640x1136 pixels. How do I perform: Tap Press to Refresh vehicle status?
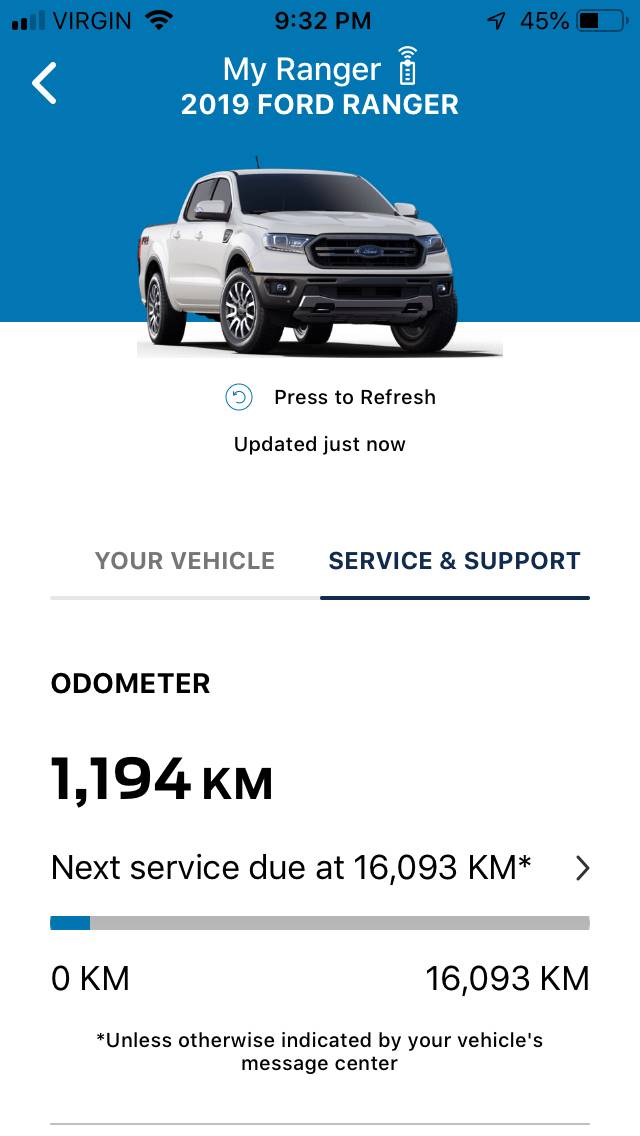330,398
